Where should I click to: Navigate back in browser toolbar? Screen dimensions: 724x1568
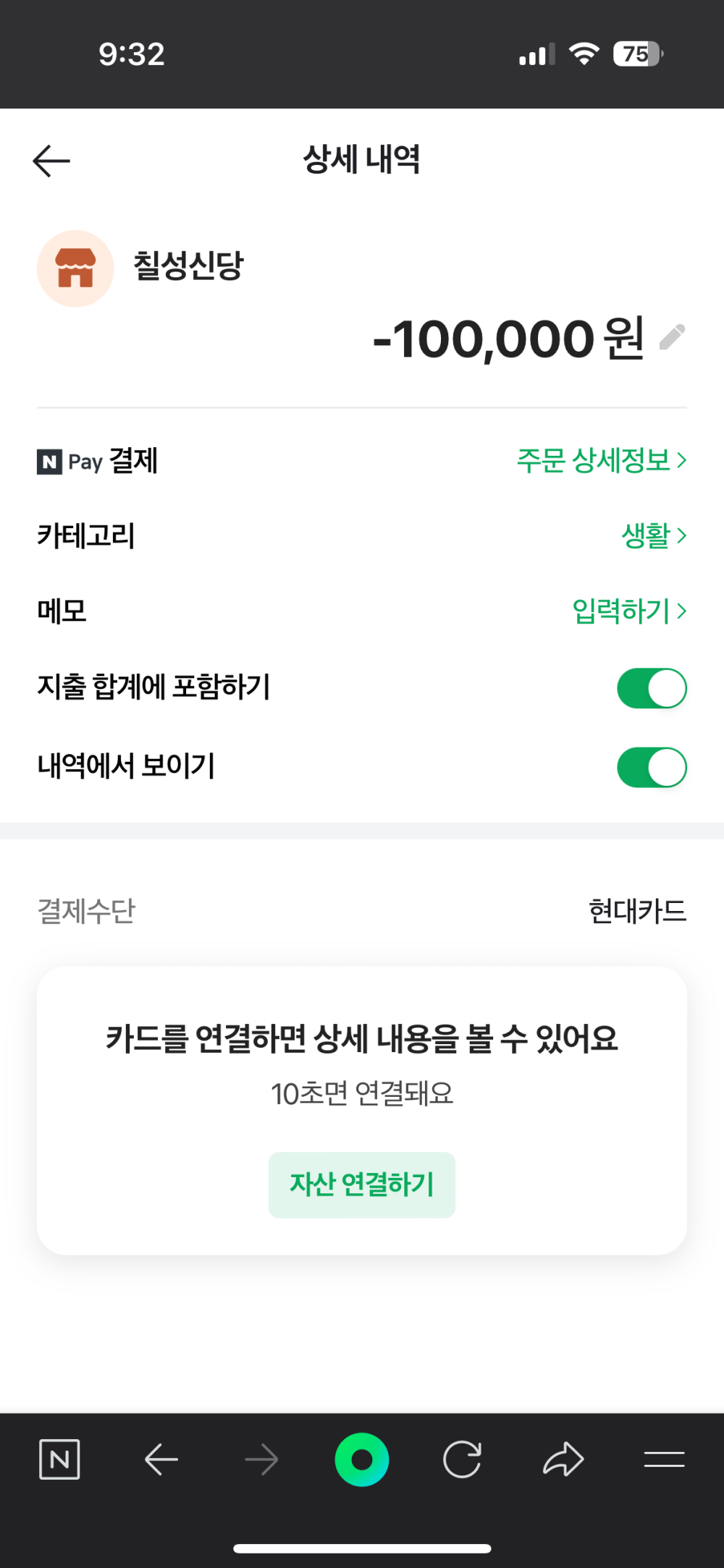coord(161,1459)
